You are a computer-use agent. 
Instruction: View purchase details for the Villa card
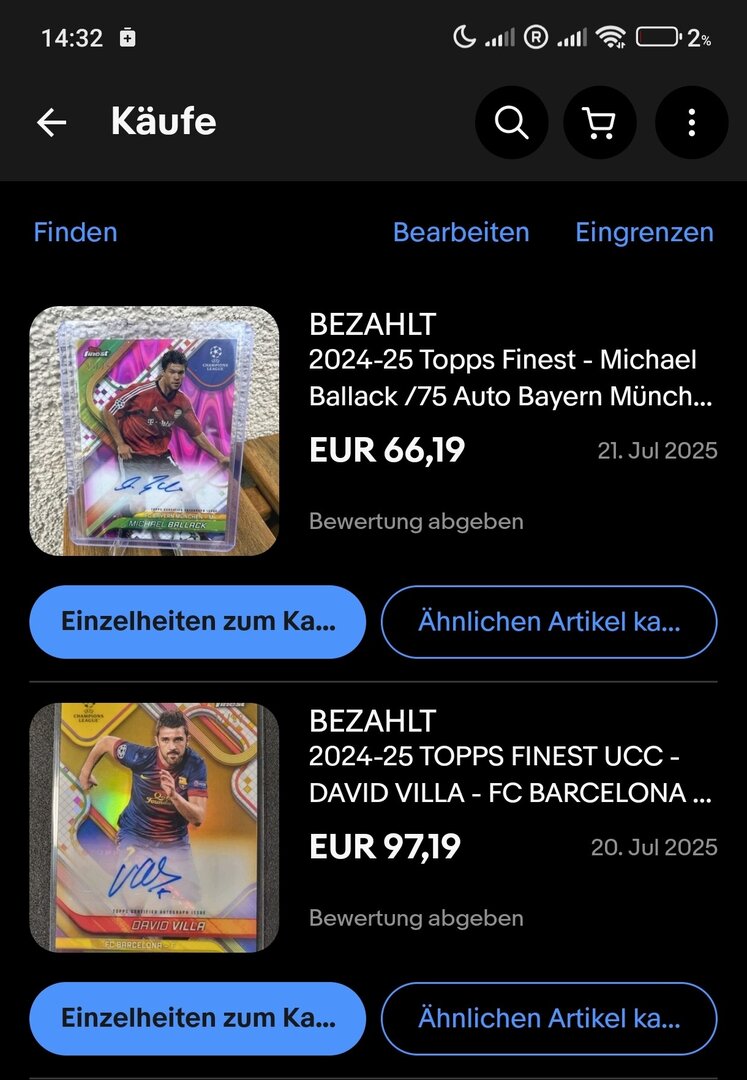198,1018
